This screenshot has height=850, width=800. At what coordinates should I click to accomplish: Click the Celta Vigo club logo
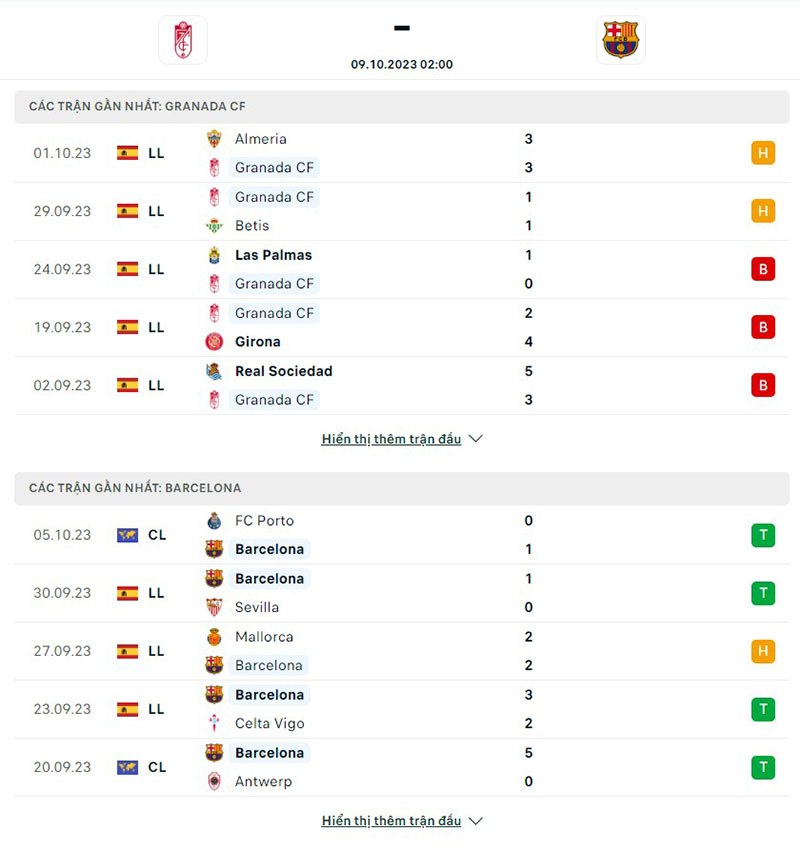[x=216, y=723]
